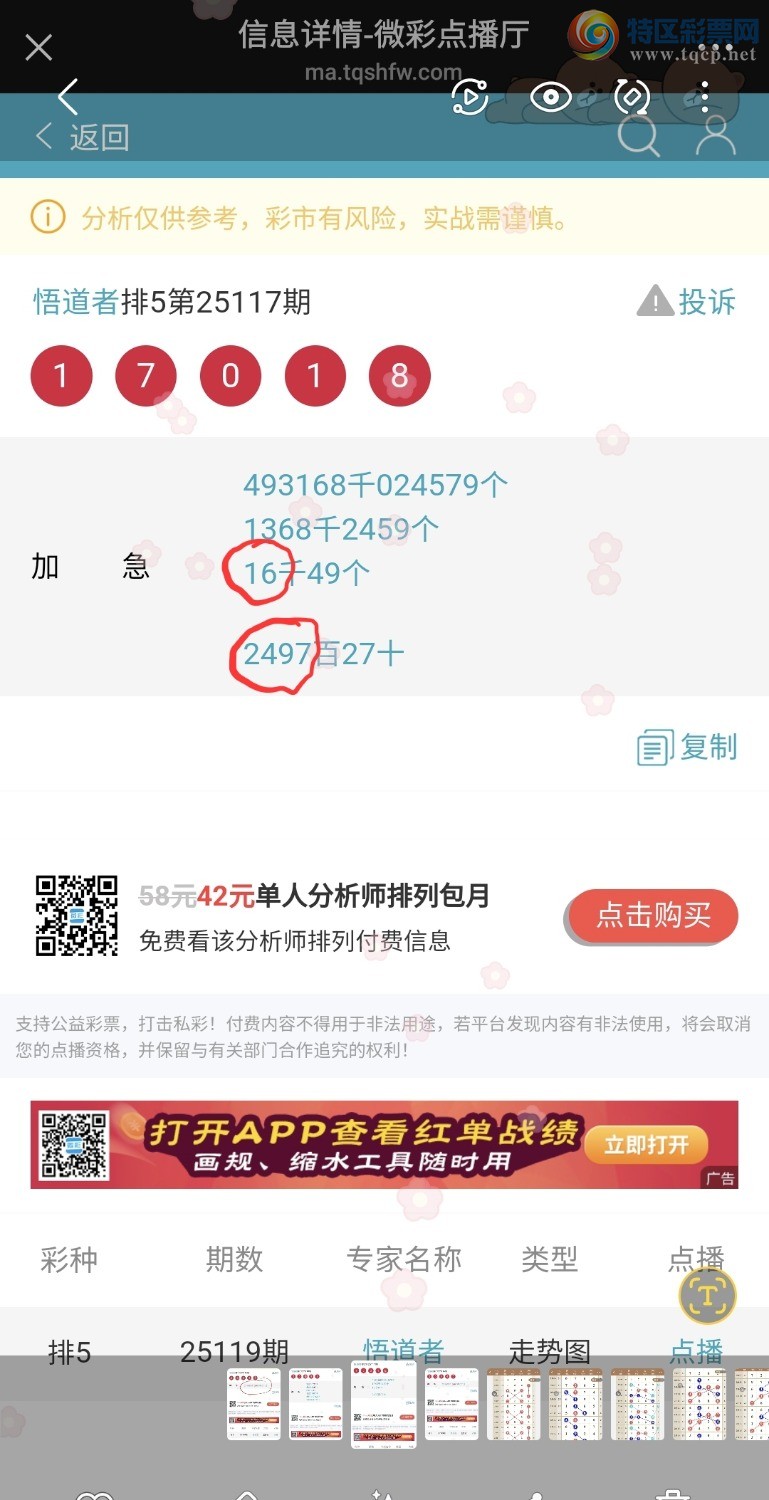Tap the 点击购买 button
The width and height of the screenshot is (769, 1500).
point(653,915)
